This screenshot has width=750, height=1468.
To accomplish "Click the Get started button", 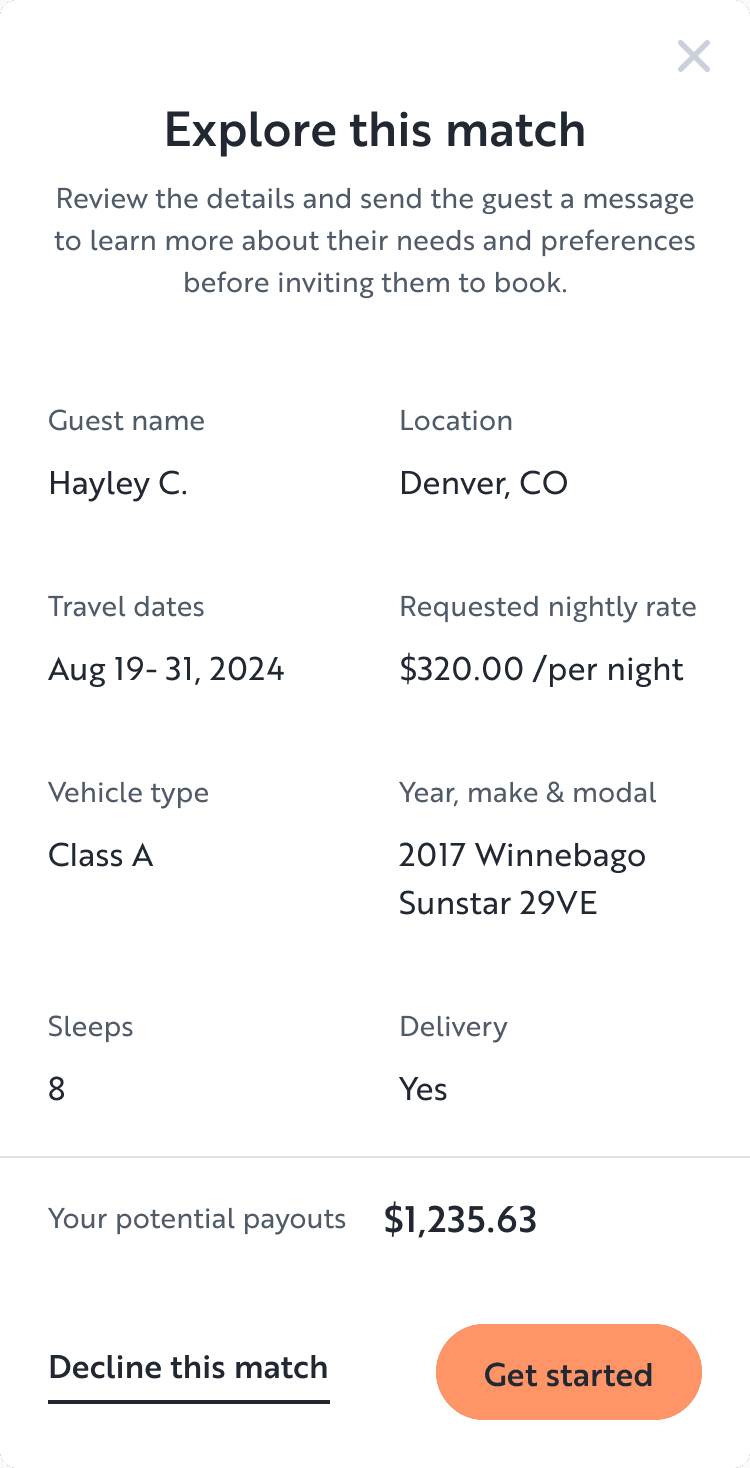I will tap(568, 1372).
